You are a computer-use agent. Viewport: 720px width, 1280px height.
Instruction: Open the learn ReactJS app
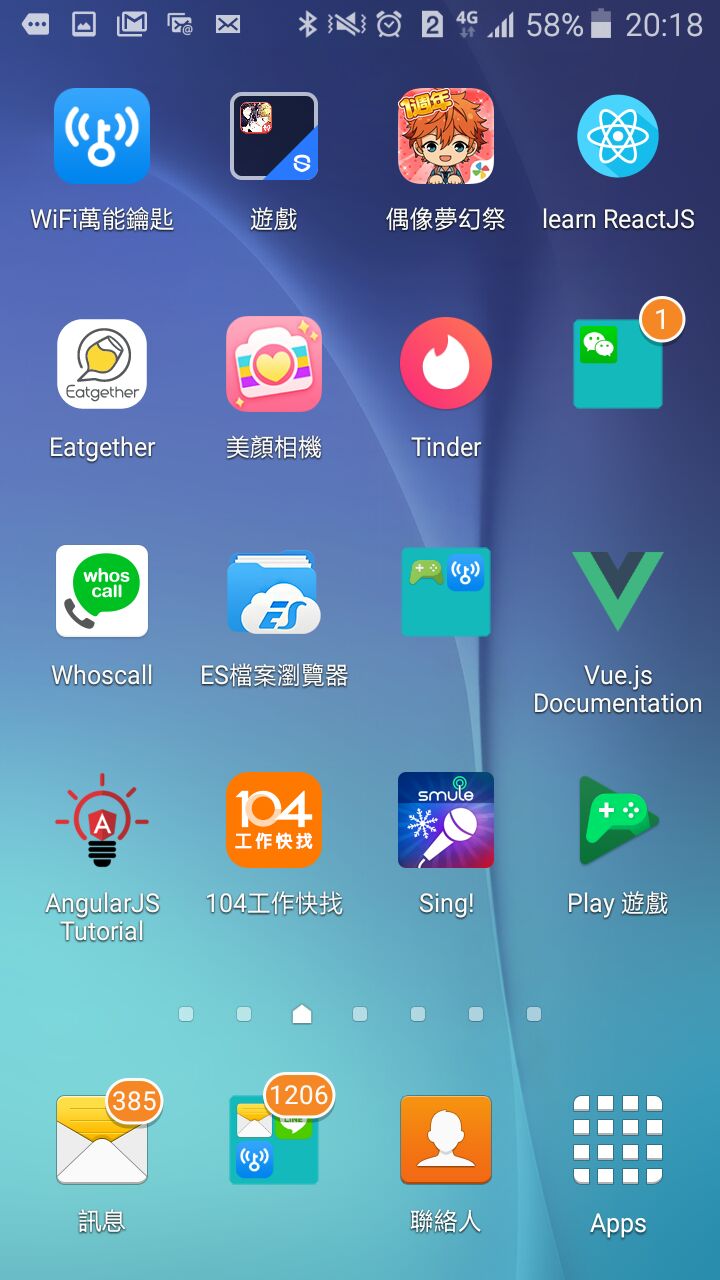pos(618,137)
